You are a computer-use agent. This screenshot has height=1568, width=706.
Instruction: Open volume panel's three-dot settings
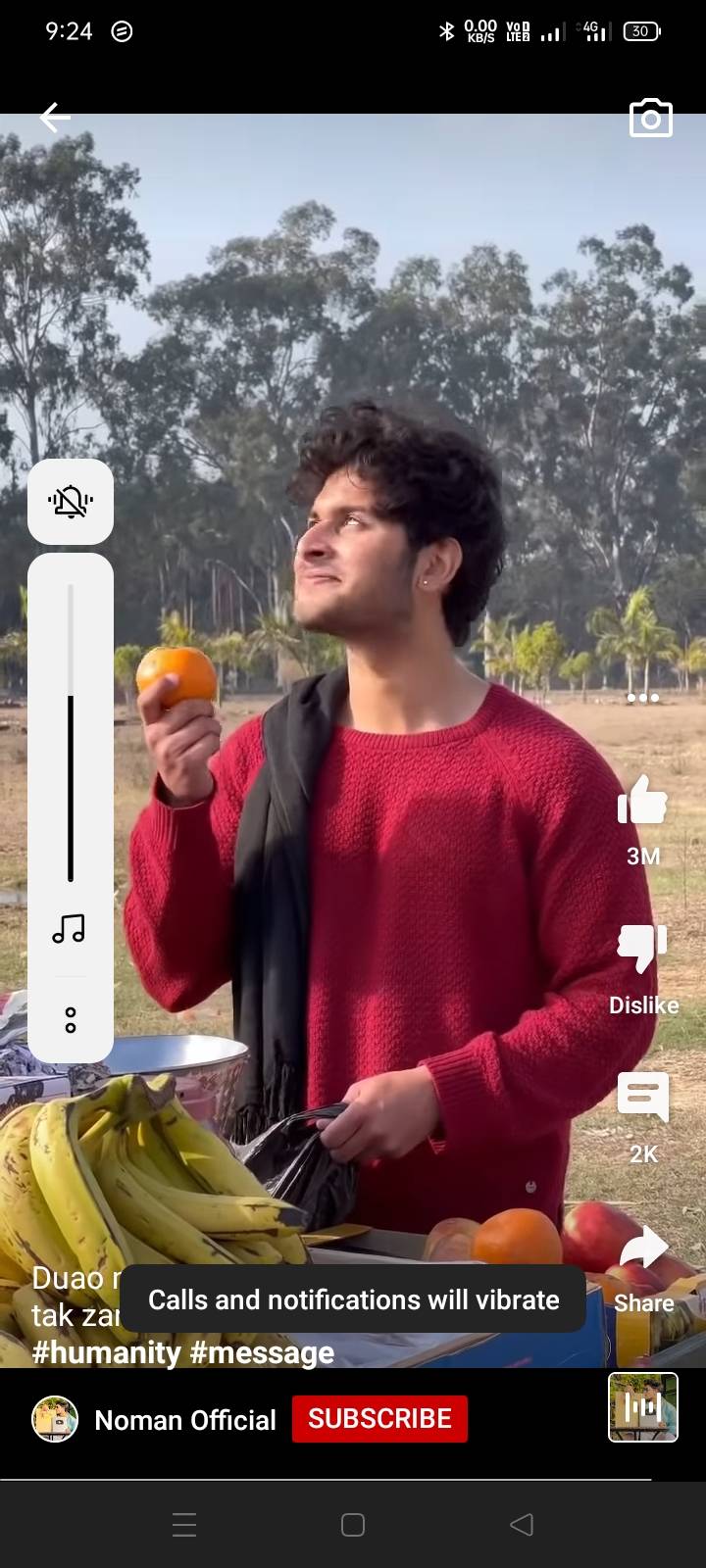71,1019
